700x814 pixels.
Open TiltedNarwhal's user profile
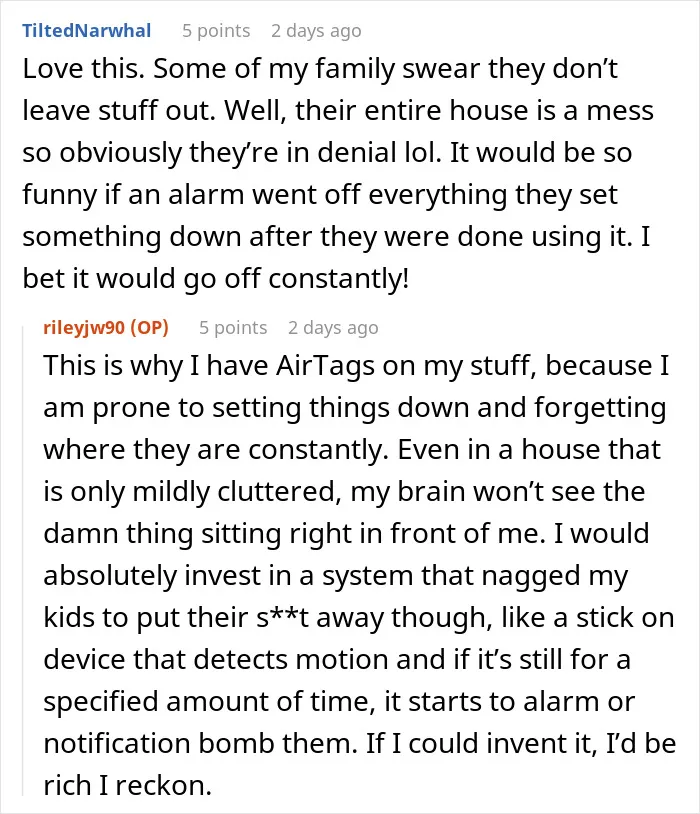click(87, 31)
